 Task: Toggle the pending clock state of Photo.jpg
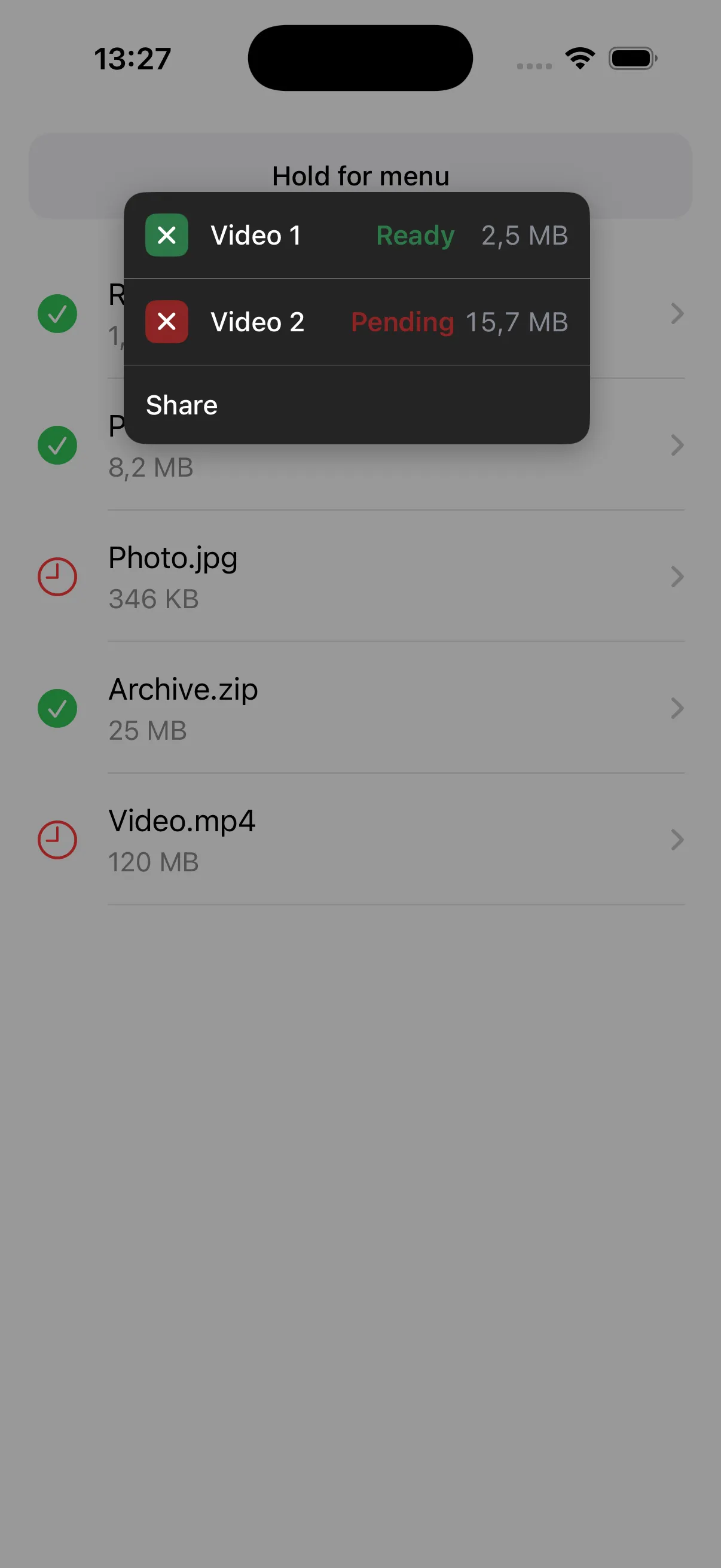click(57, 576)
